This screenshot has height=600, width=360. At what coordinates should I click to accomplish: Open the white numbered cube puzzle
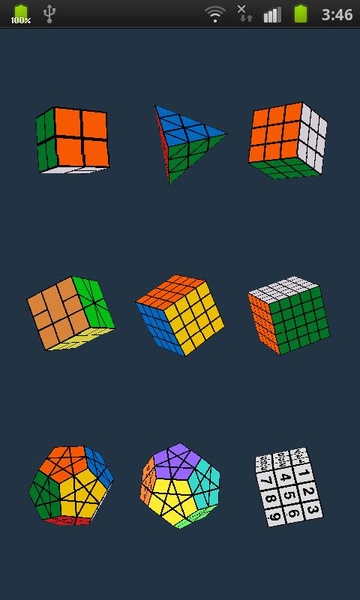(289, 487)
